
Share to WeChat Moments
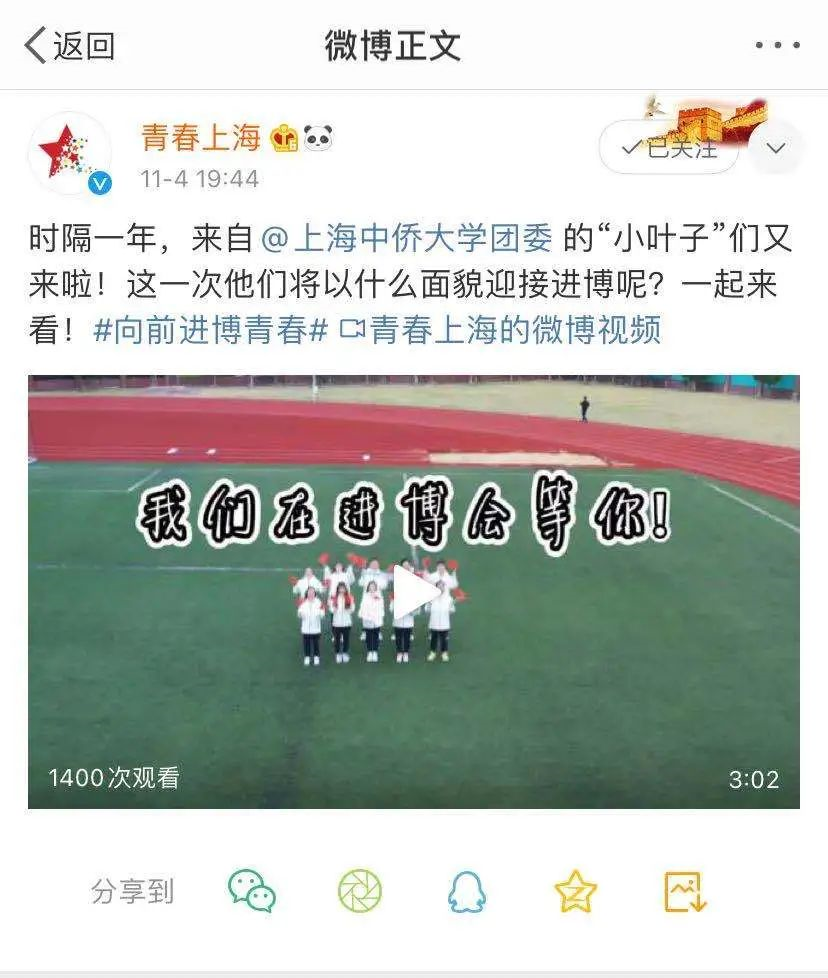click(359, 890)
